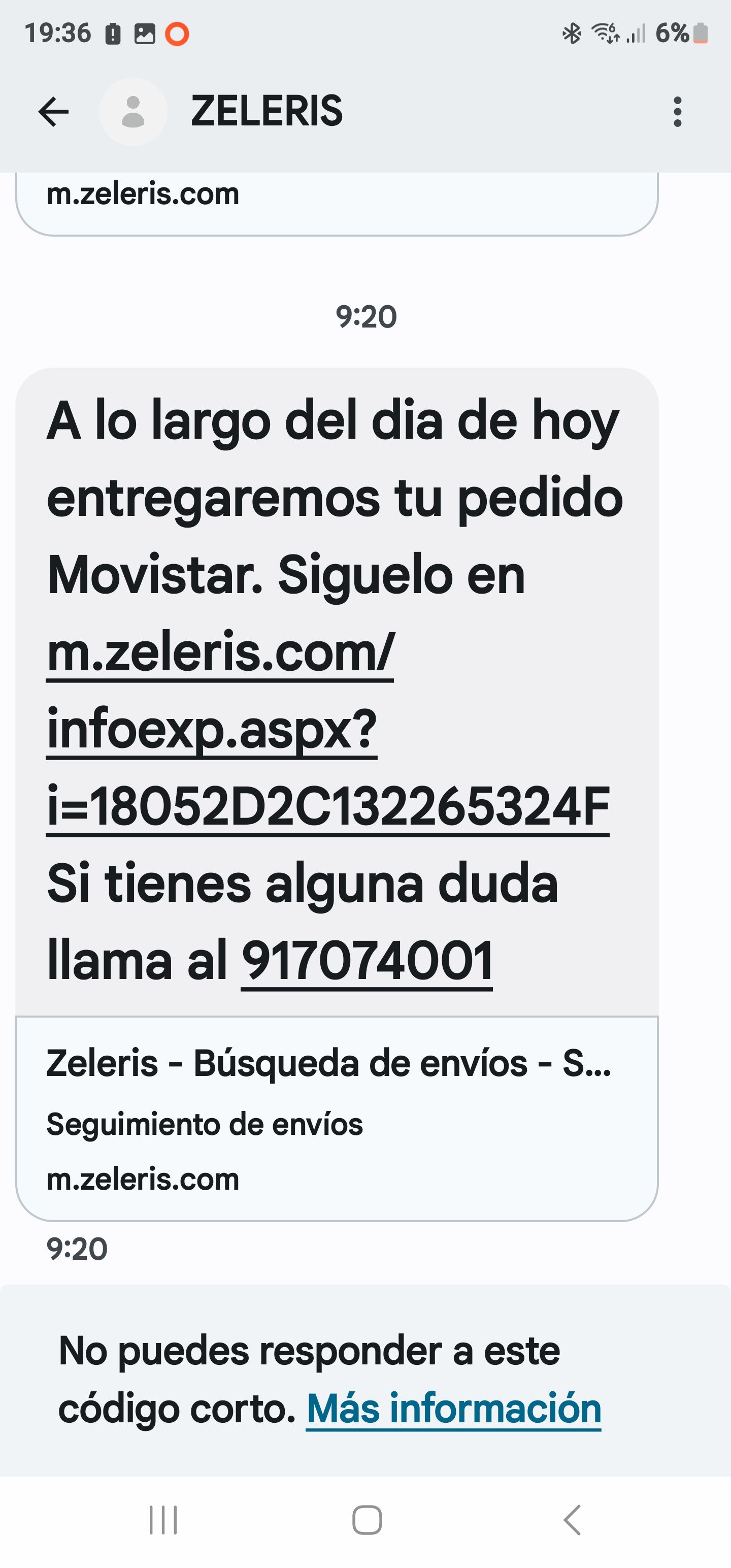Viewport: 731px width, 1568px height.
Task: Go back to the conversation list
Action: (x=54, y=112)
